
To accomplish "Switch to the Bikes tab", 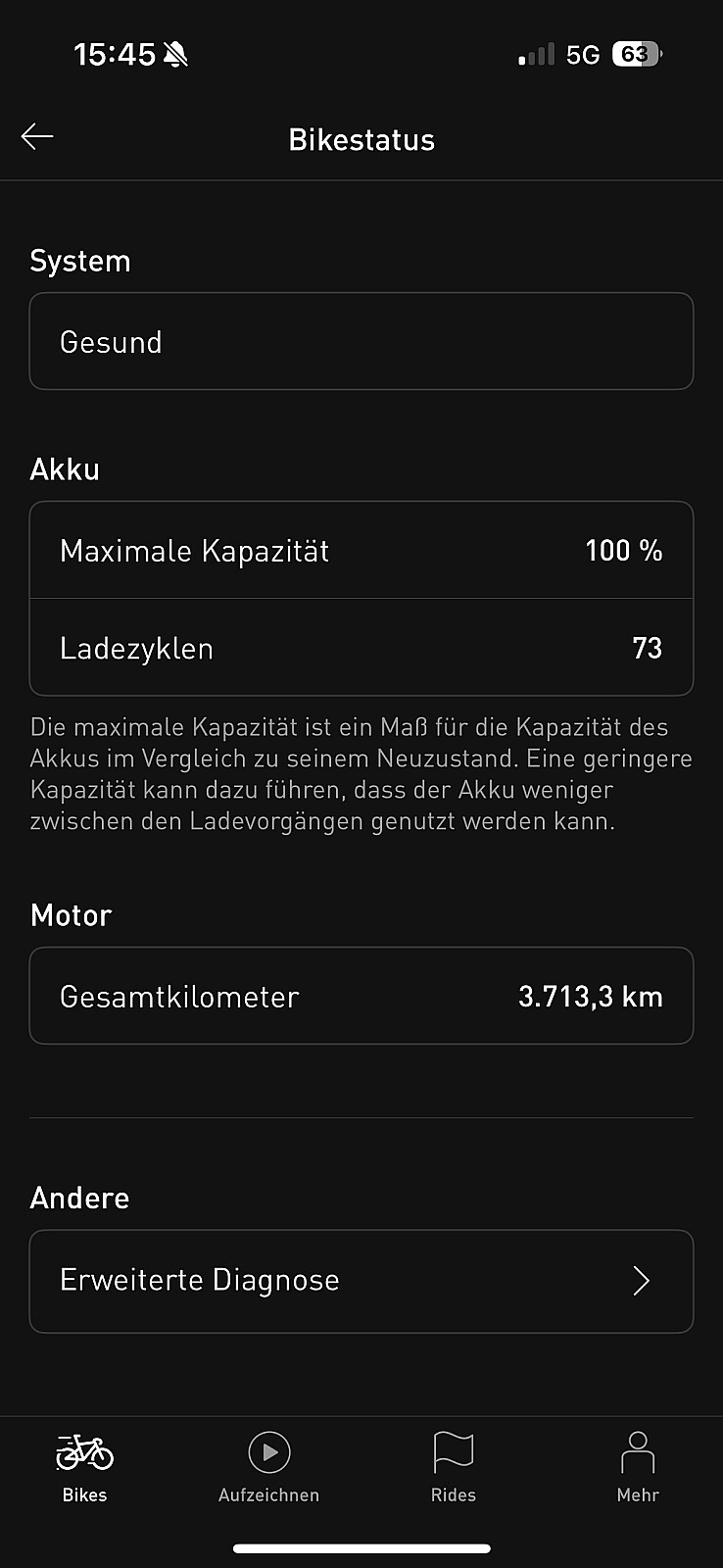I will pos(85,1468).
